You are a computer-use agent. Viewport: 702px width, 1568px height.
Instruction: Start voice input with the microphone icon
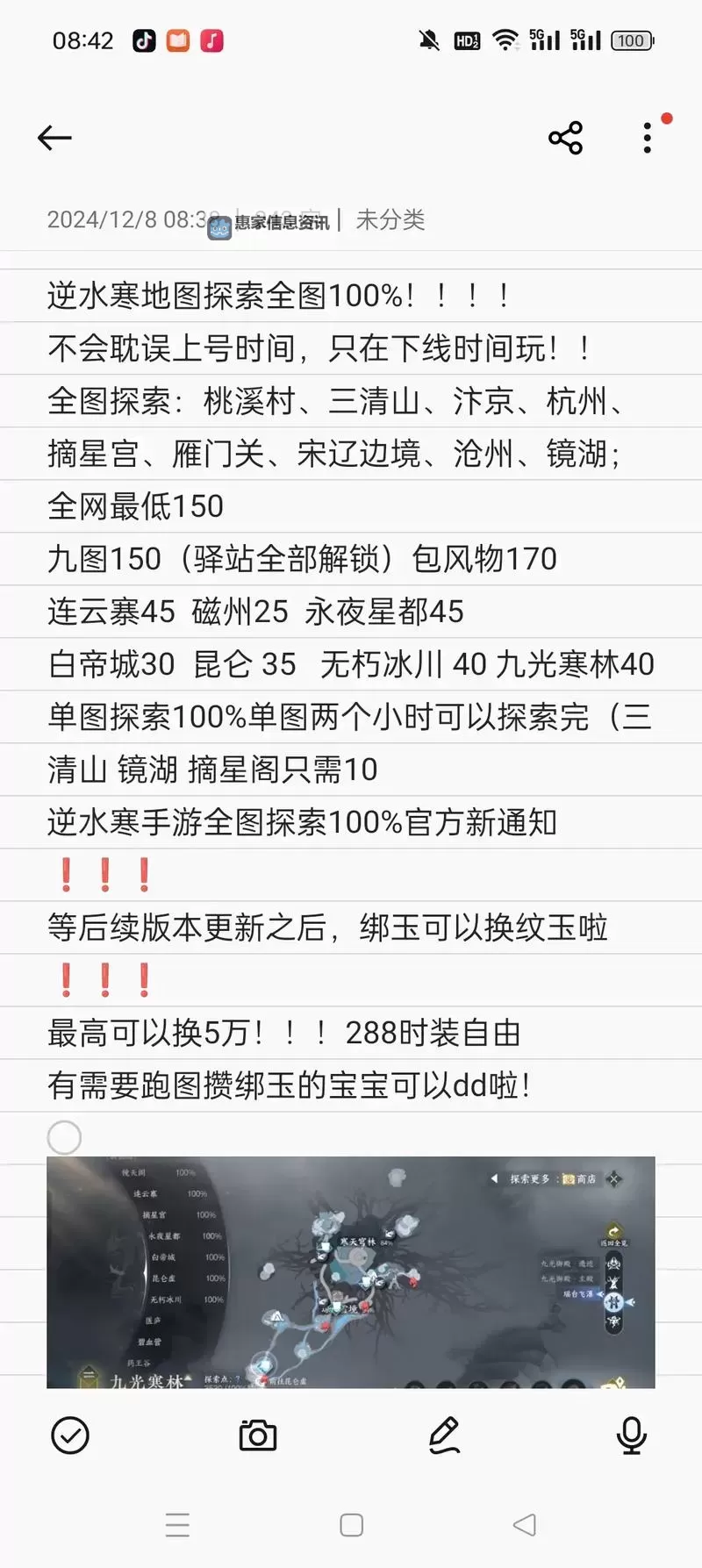coord(632,1436)
